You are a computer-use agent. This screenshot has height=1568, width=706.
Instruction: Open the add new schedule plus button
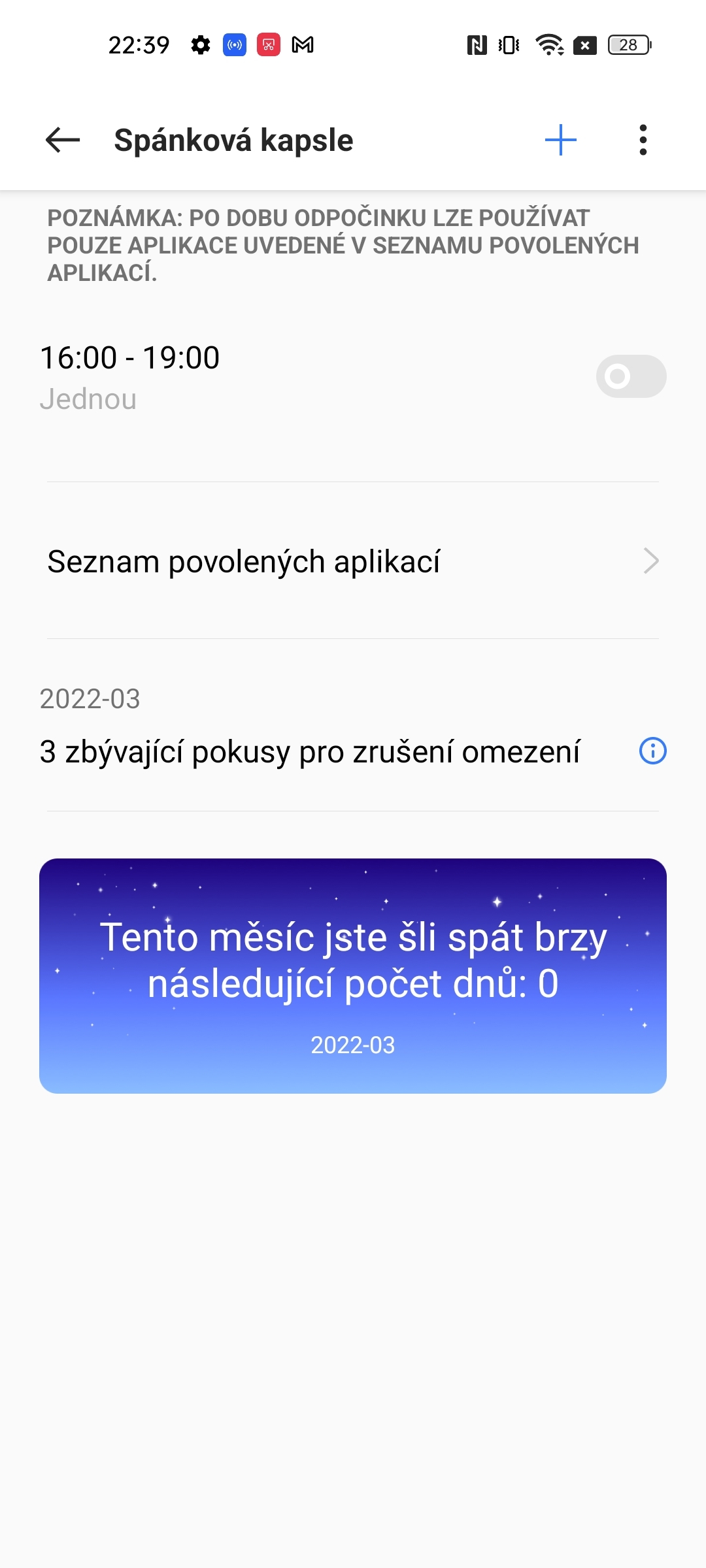click(x=561, y=139)
